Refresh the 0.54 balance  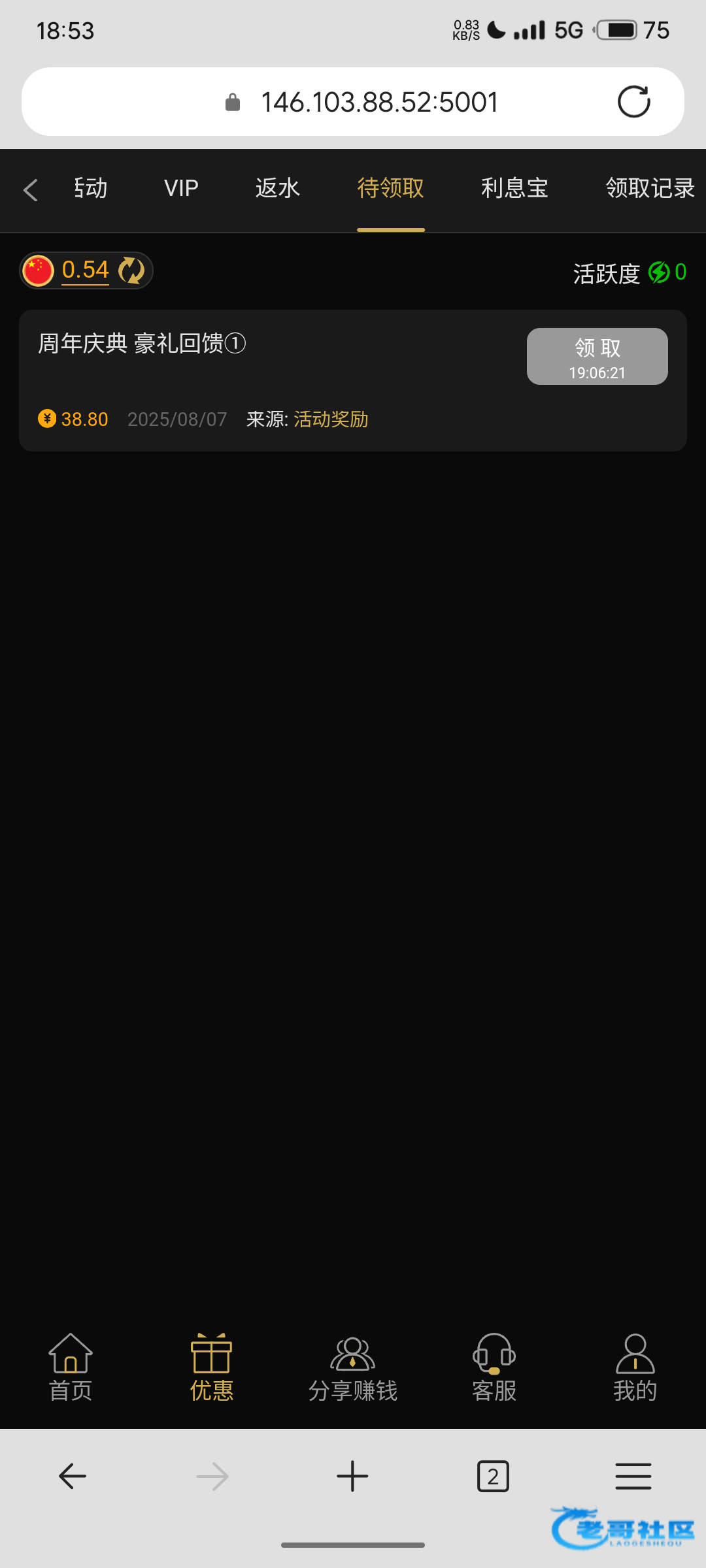(x=131, y=270)
